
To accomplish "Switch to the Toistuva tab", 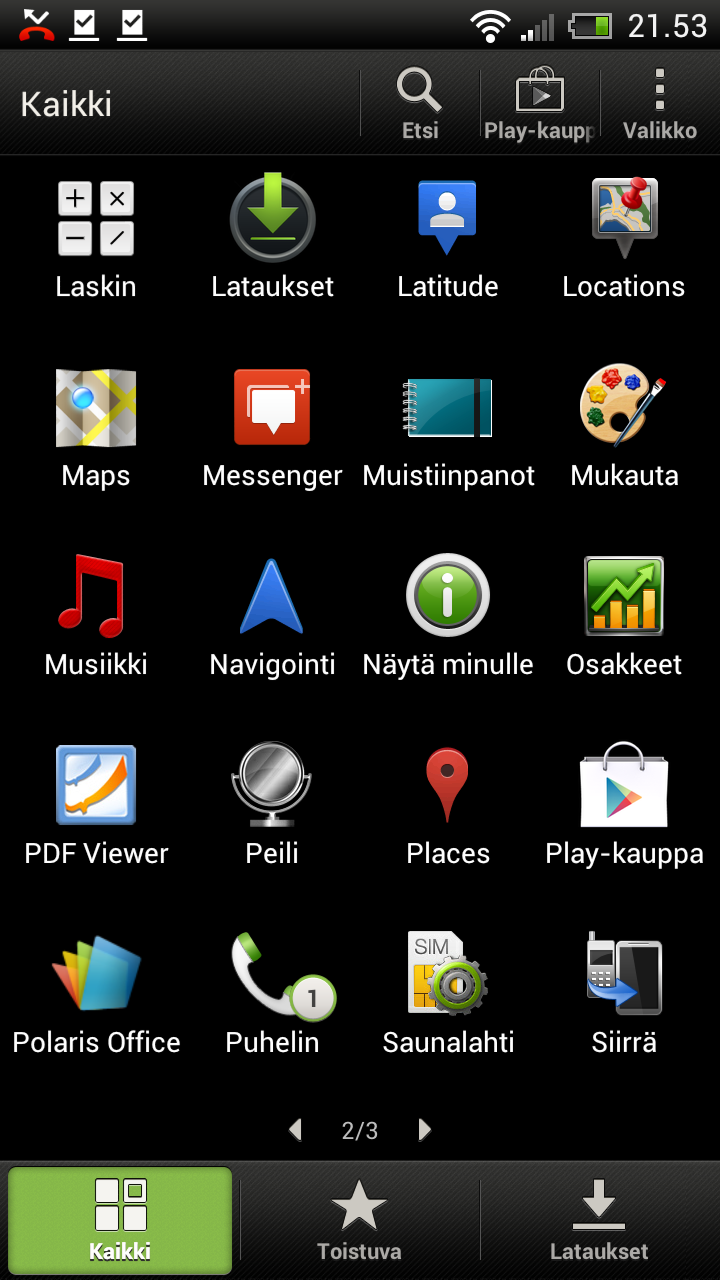I will (359, 1220).
